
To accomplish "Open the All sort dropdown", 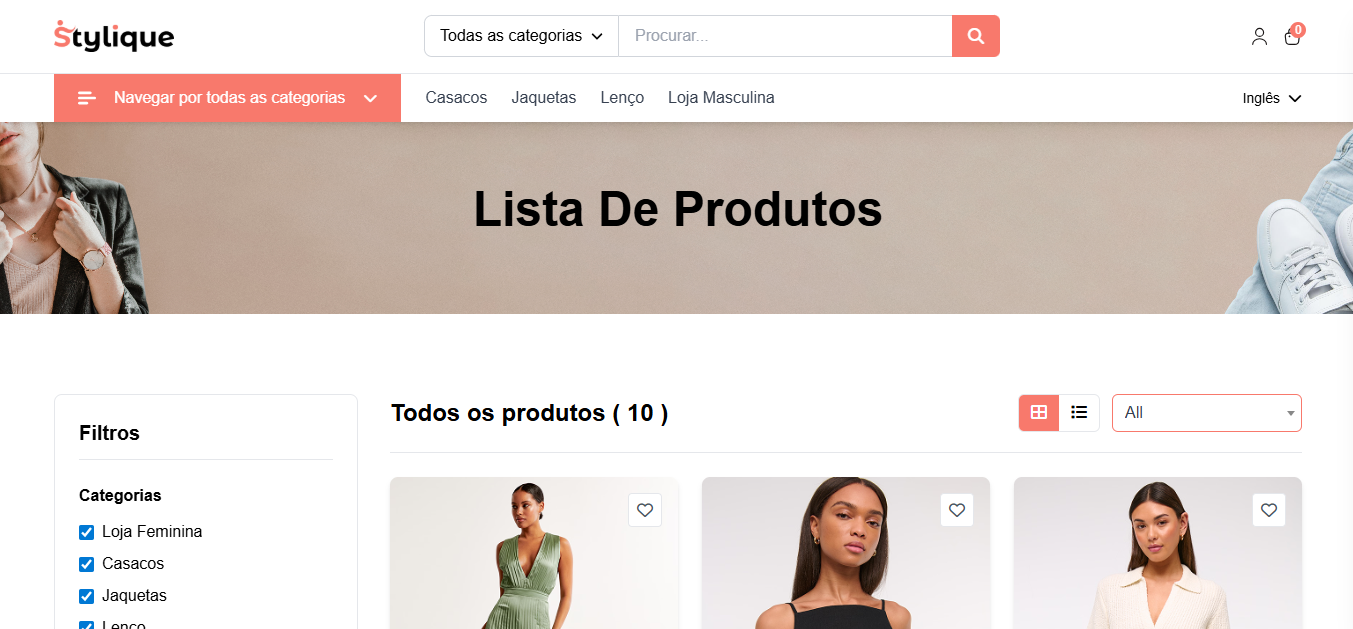I will [1206, 413].
